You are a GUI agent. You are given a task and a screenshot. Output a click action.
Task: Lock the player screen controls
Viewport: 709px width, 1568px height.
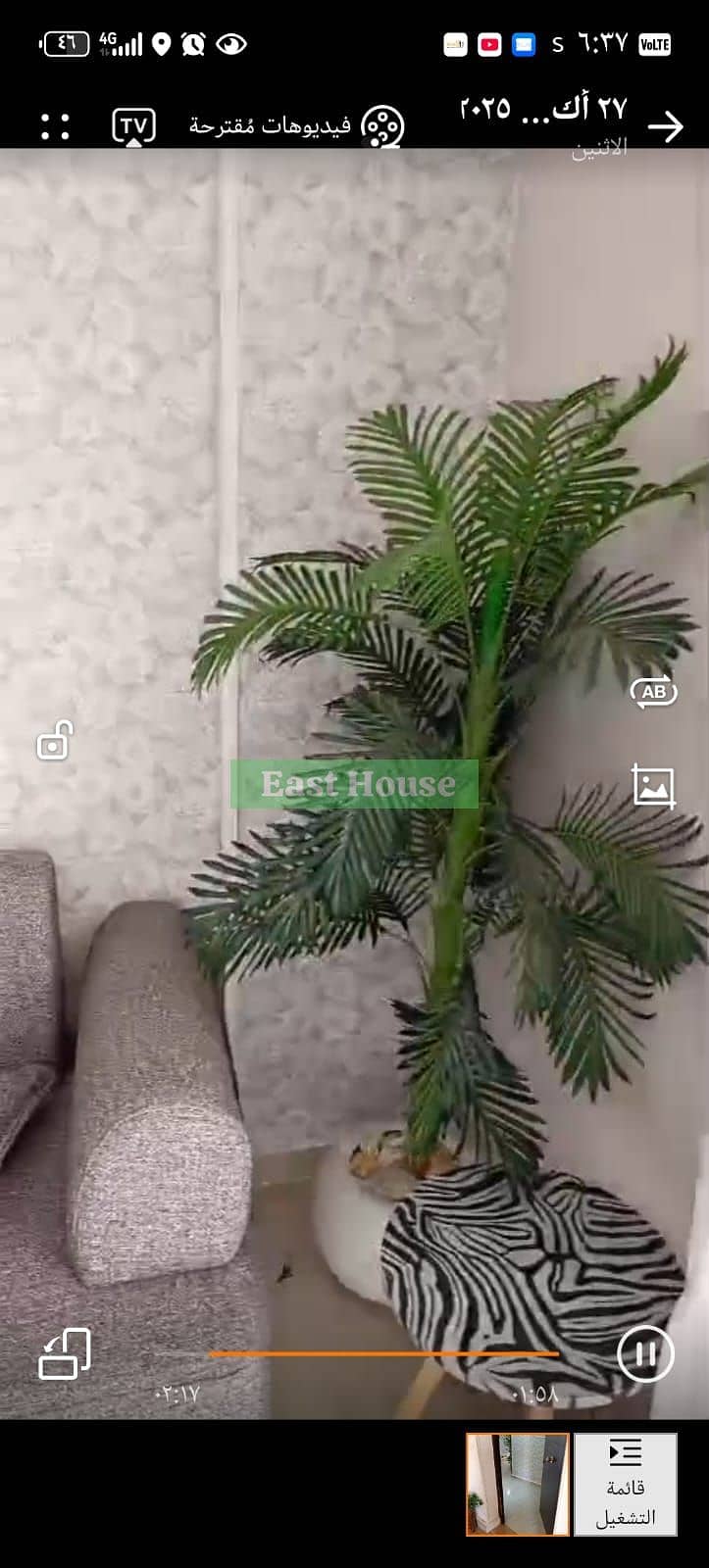pyautogui.click(x=55, y=741)
